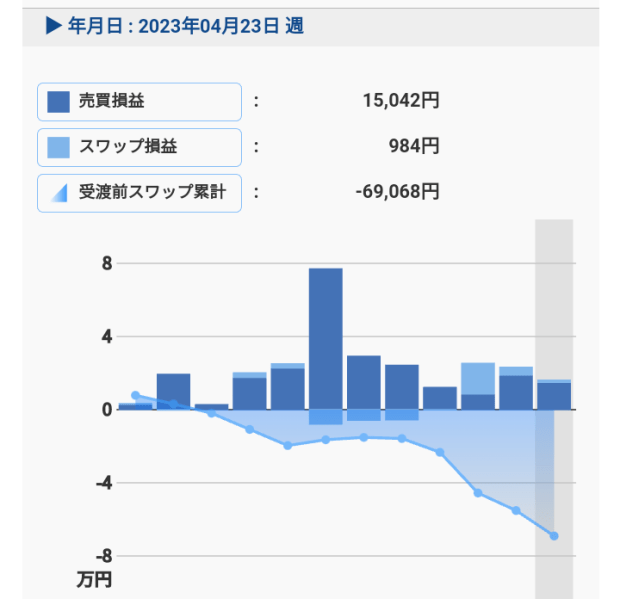Toggle the 受渡前スワップ累計 legend series

(139, 193)
